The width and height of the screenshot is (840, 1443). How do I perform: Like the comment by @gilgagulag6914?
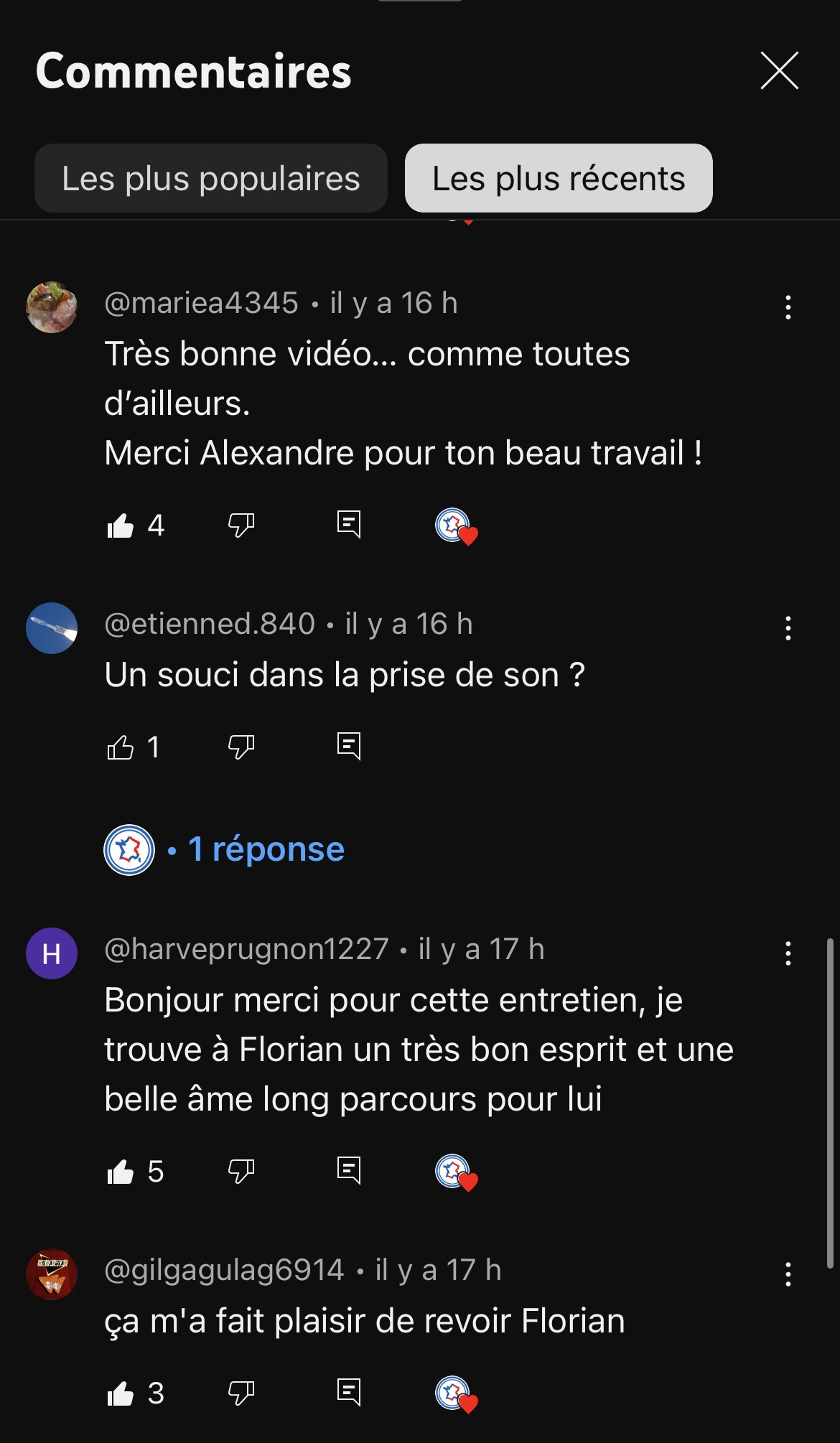point(121,1393)
